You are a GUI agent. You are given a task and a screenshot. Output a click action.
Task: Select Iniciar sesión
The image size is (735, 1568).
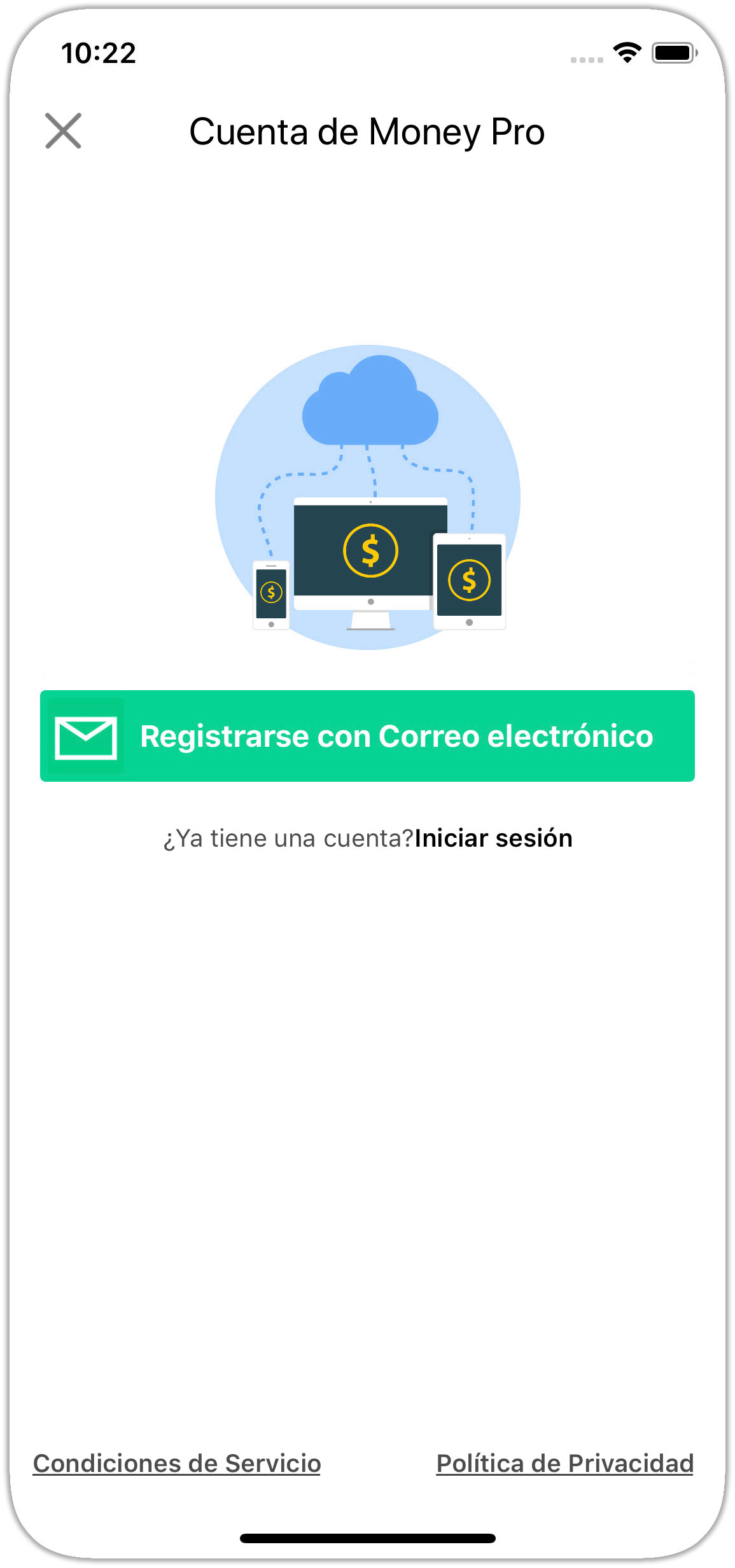tap(493, 838)
